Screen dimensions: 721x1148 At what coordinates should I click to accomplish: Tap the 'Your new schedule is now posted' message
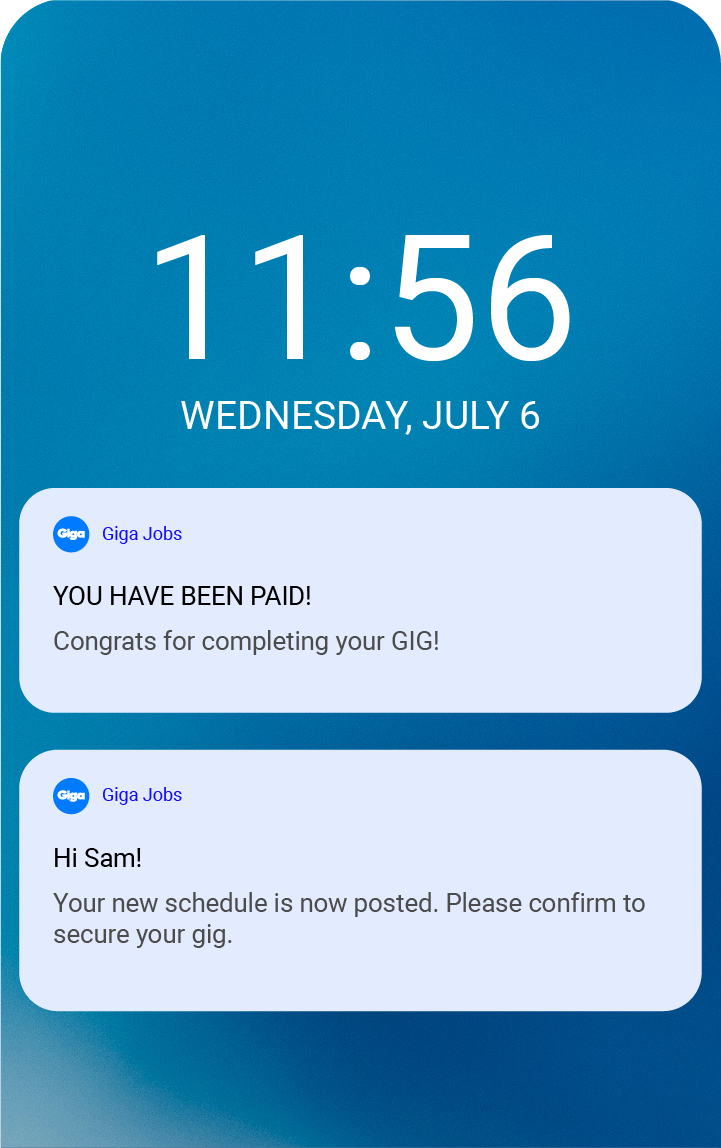(x=349, y=903)
